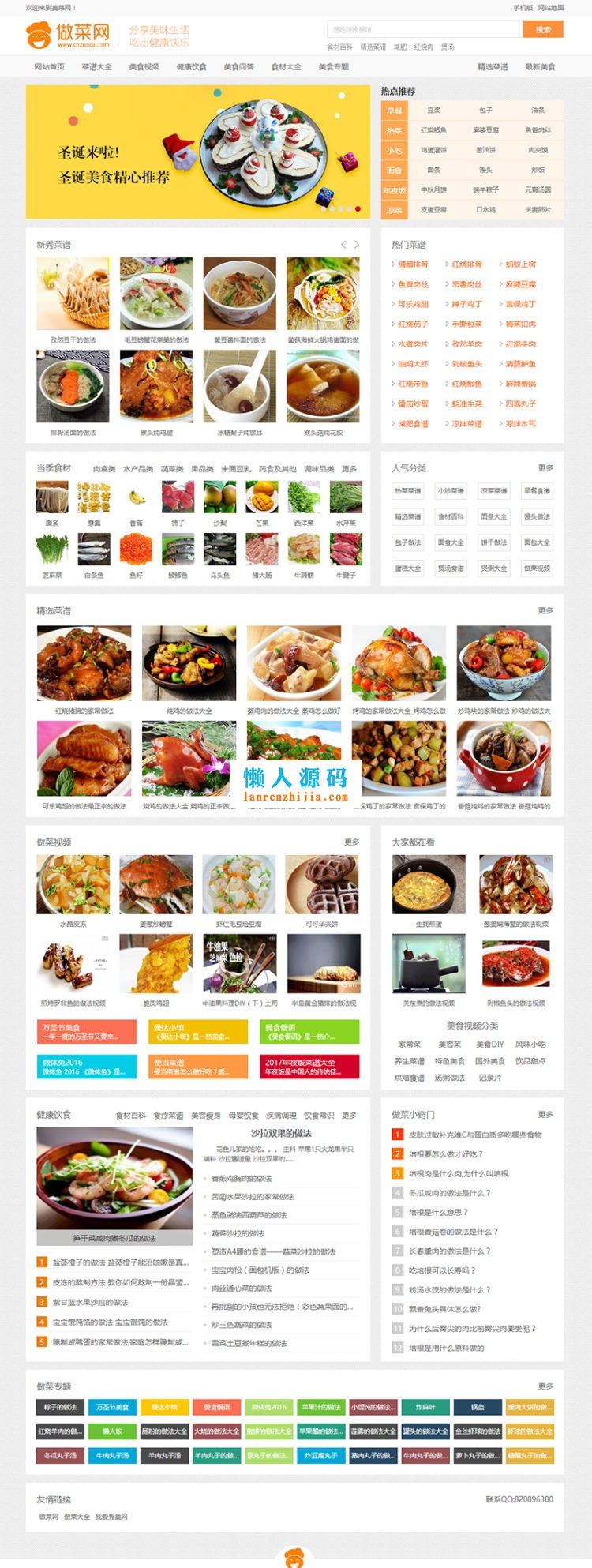The height and width of the screenshot is (1568, 592).
Task: Open the 粽子的做法 topic tag
Action: coord(60,1407)
